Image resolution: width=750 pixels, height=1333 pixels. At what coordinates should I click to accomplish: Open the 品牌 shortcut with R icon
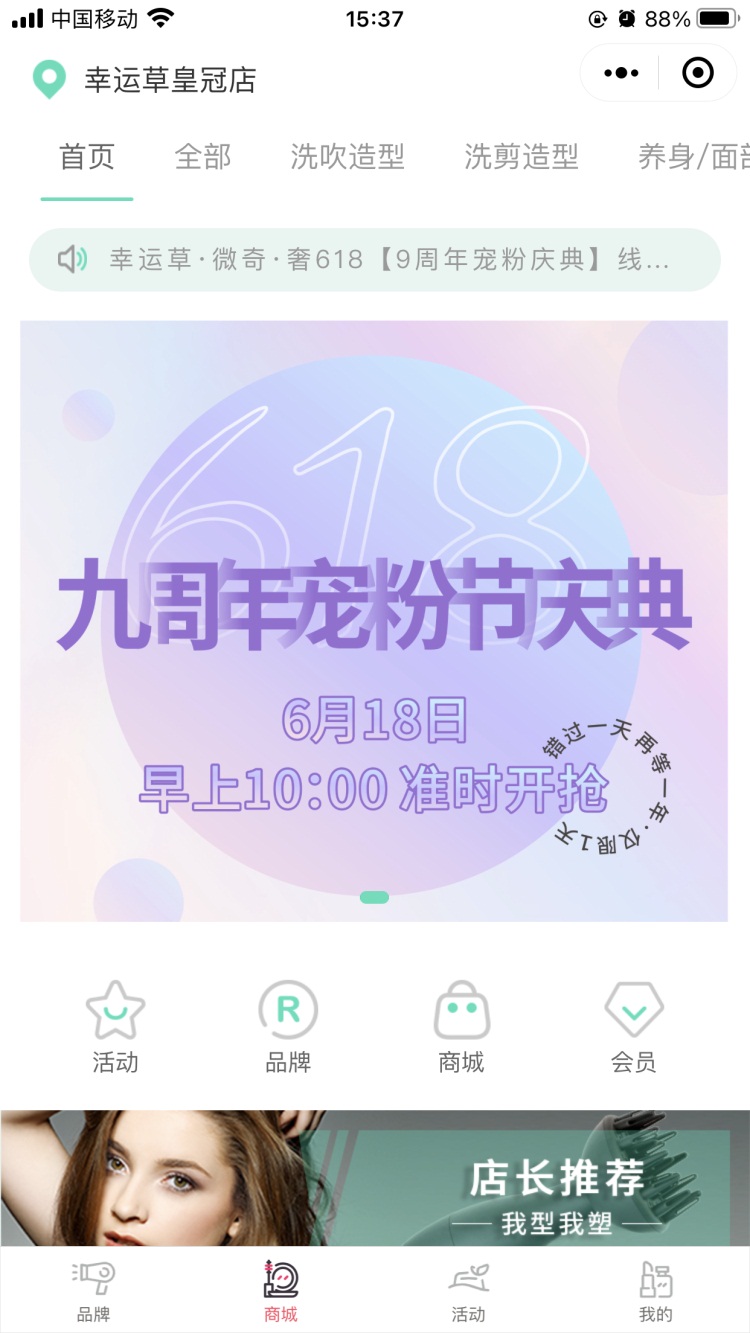[x=288, y=1027]
